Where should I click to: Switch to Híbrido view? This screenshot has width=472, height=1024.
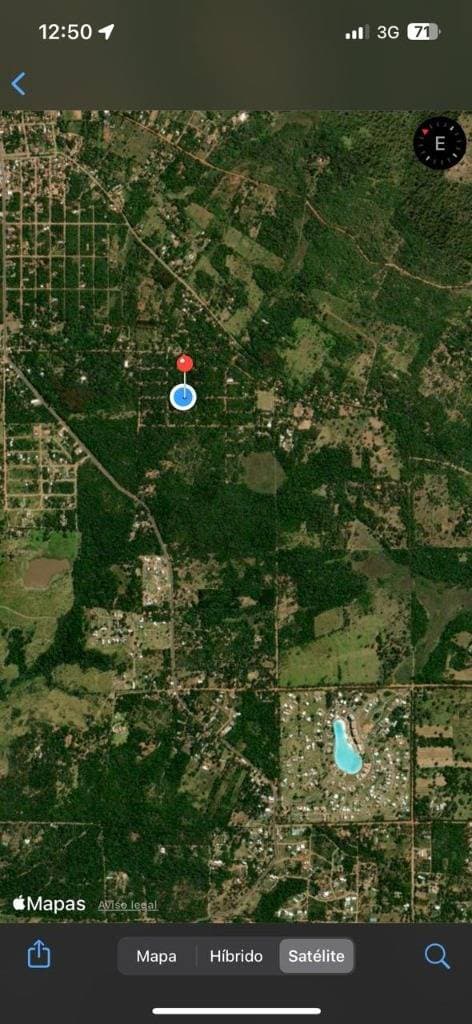[x=236, y=956]
